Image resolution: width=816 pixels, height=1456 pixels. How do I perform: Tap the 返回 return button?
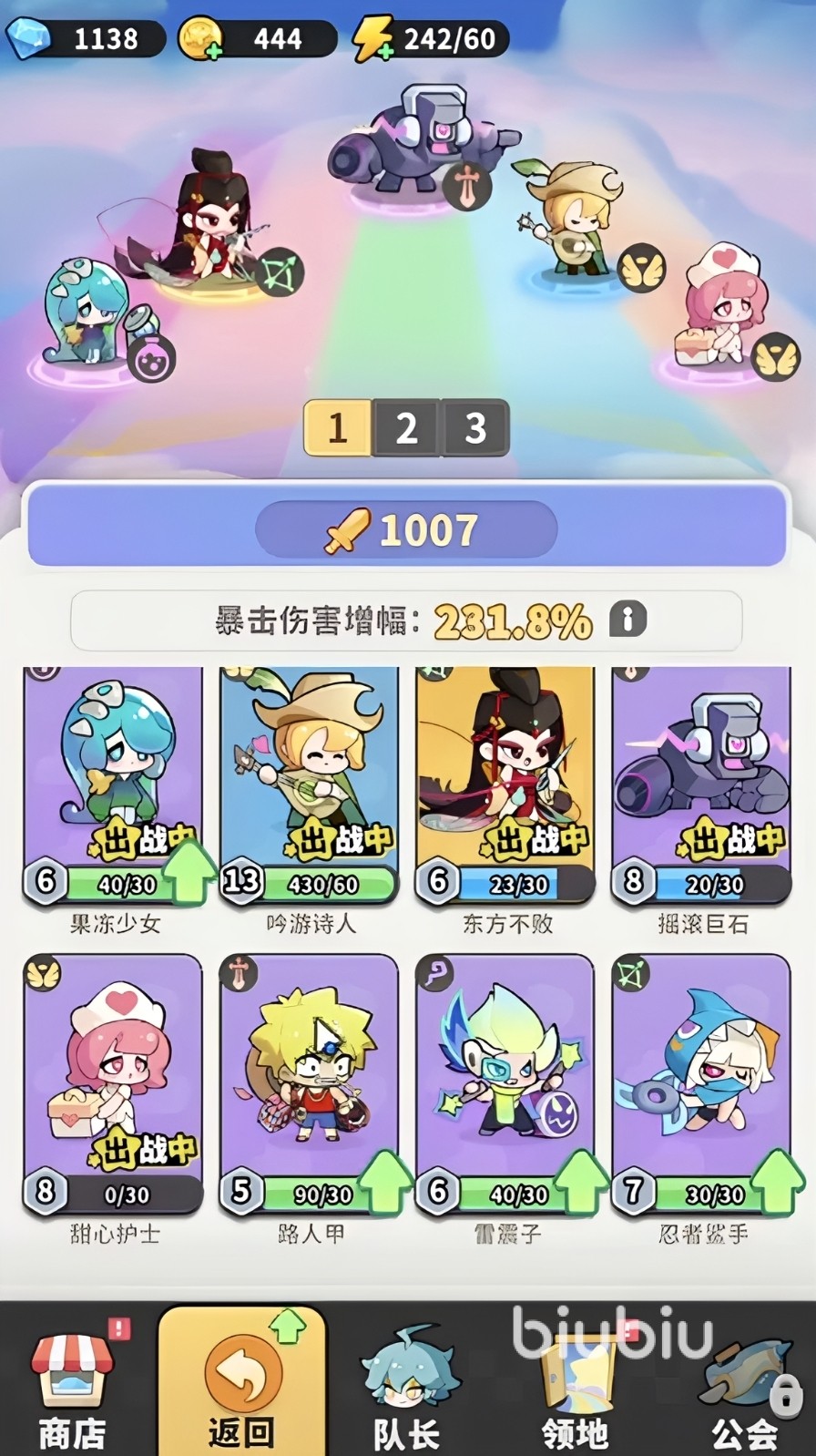[x=241, y=1385]
